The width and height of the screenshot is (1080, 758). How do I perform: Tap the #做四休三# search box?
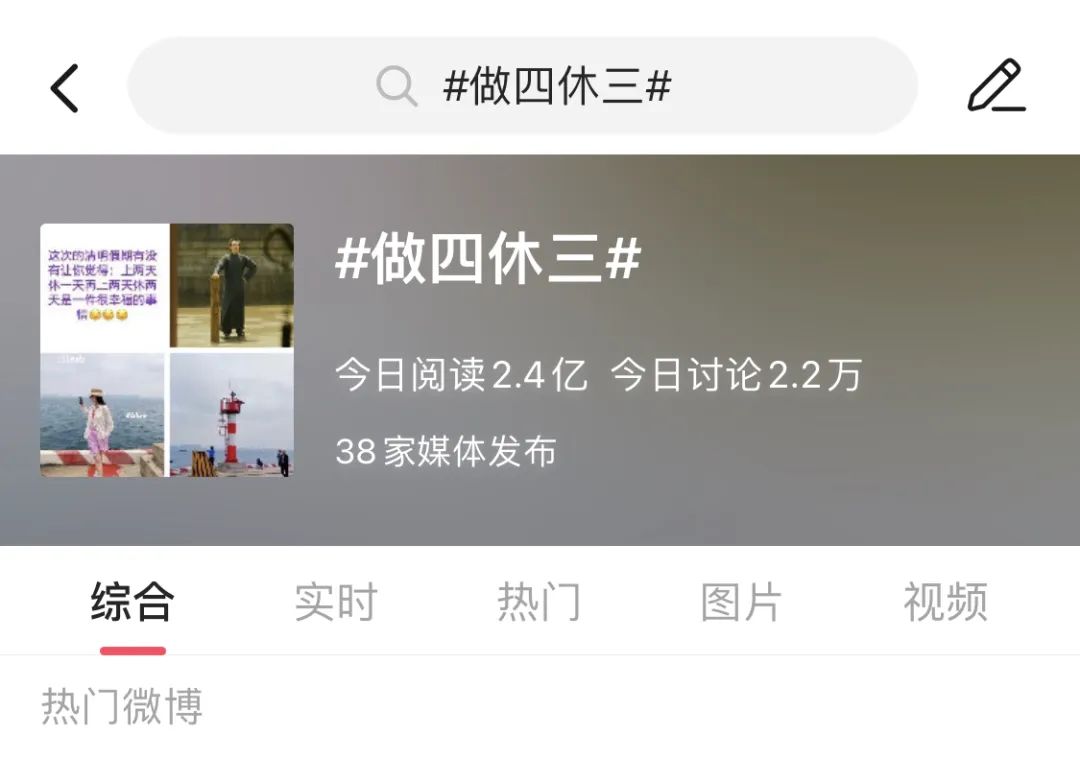pos(522,87)
